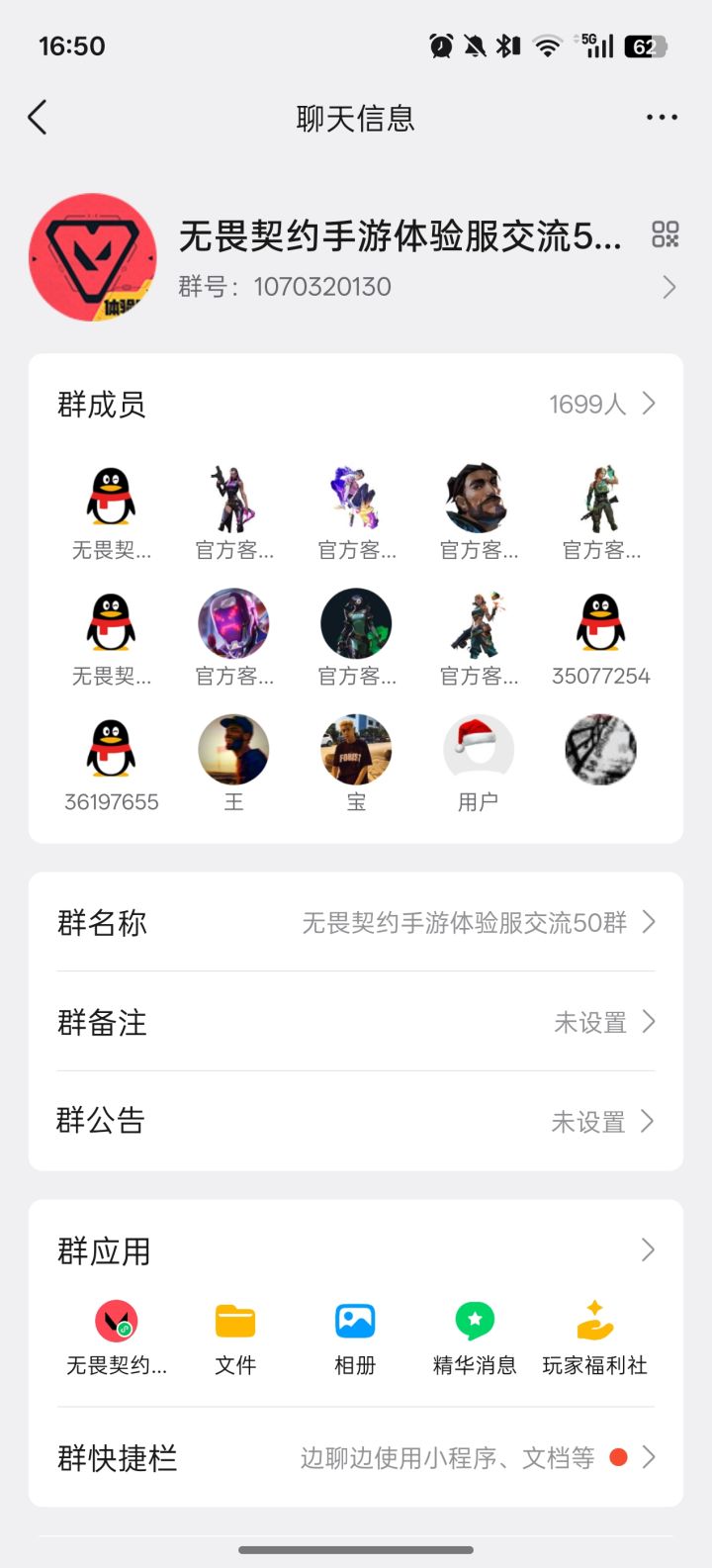Image resolution: width=712 pixels, height=1568 pixels.
Task: Expand the 群应用 section
Action: (x=647, y=1250)
